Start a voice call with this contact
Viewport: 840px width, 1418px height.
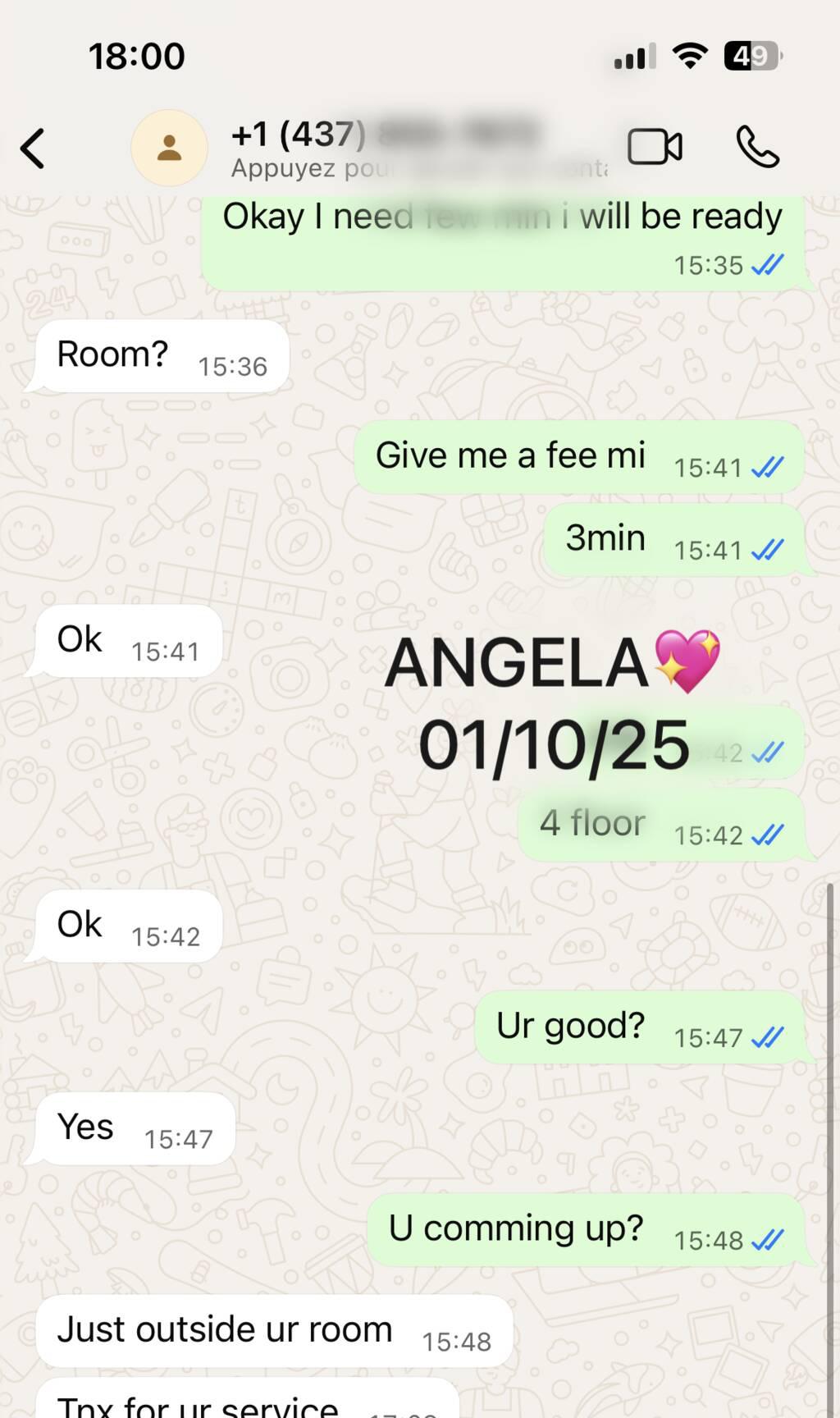pos(756,148)
